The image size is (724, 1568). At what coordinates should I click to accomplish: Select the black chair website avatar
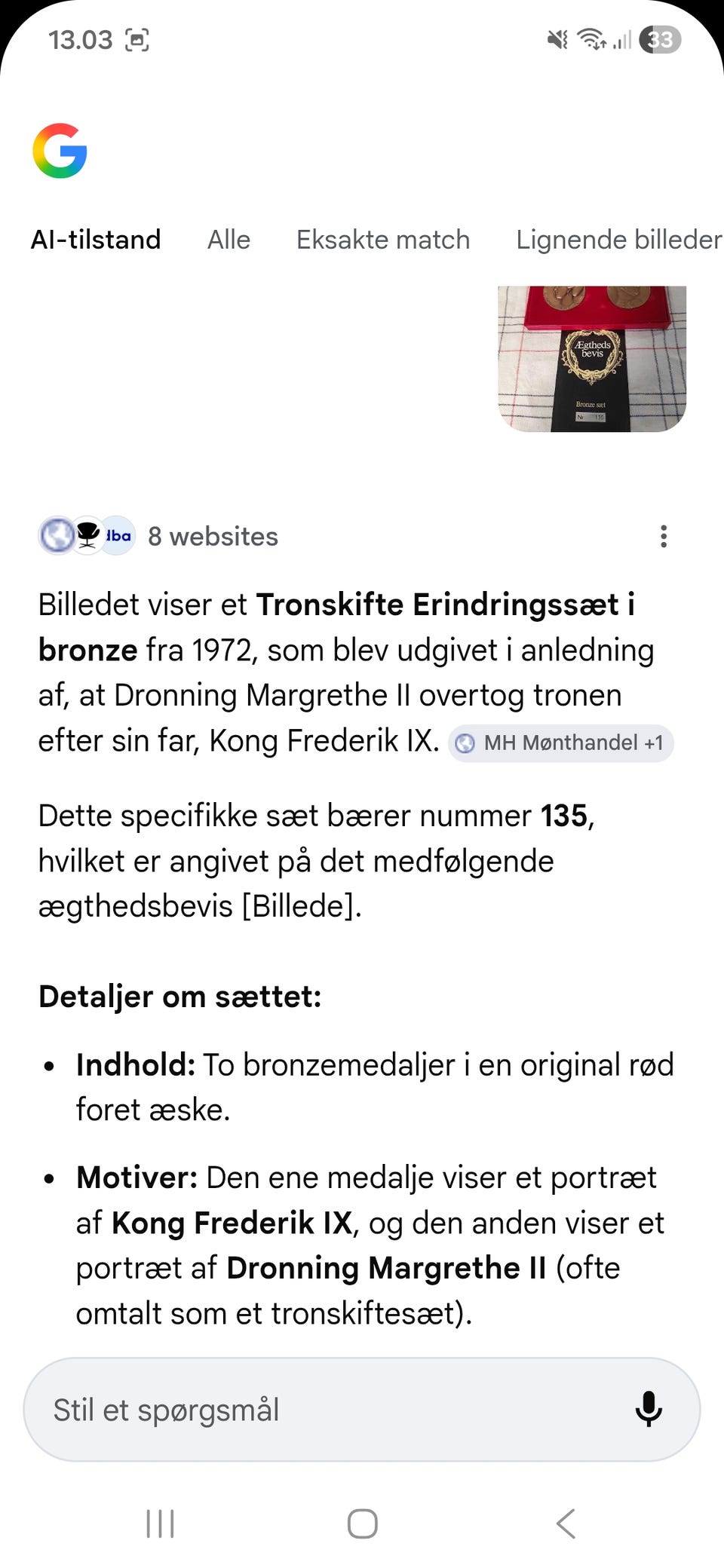(x=88, y=536)
